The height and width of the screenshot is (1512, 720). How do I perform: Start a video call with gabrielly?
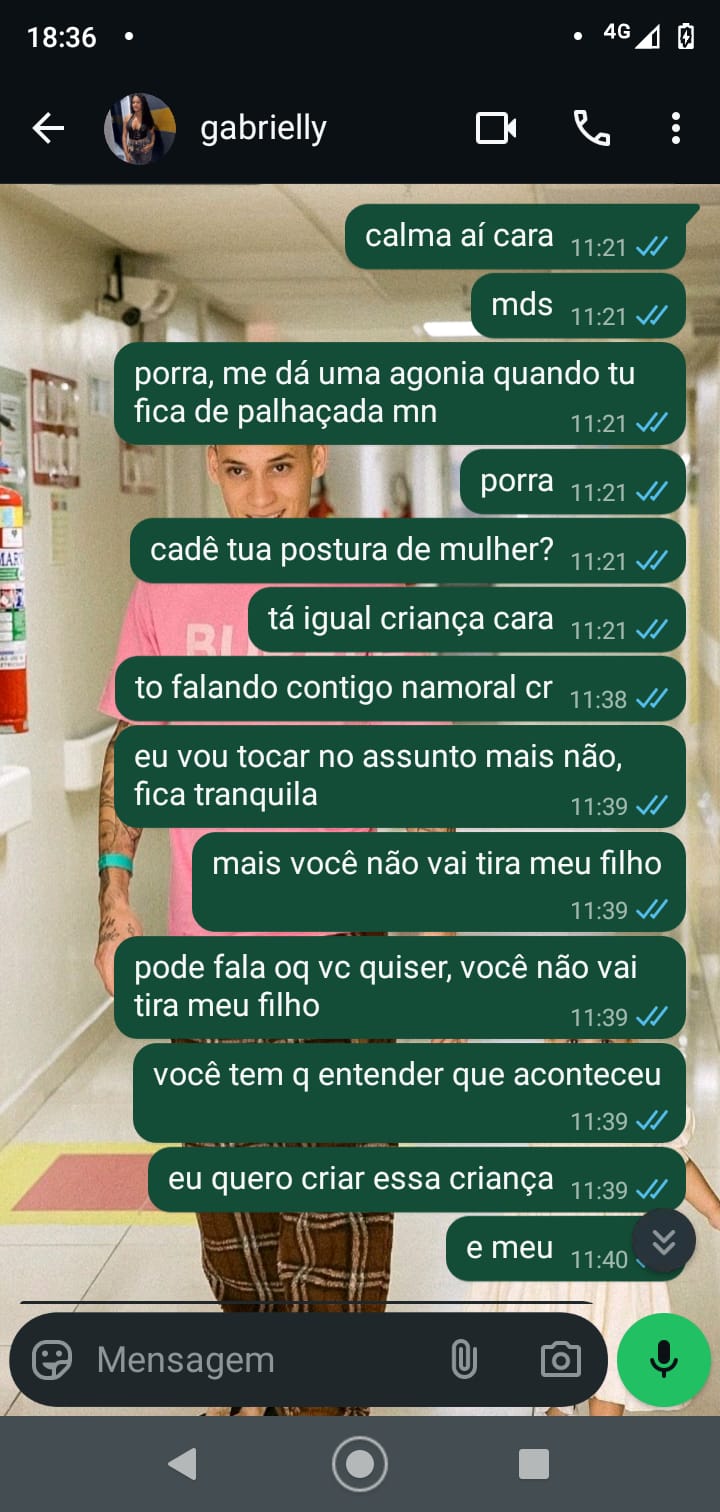(495, 128)
